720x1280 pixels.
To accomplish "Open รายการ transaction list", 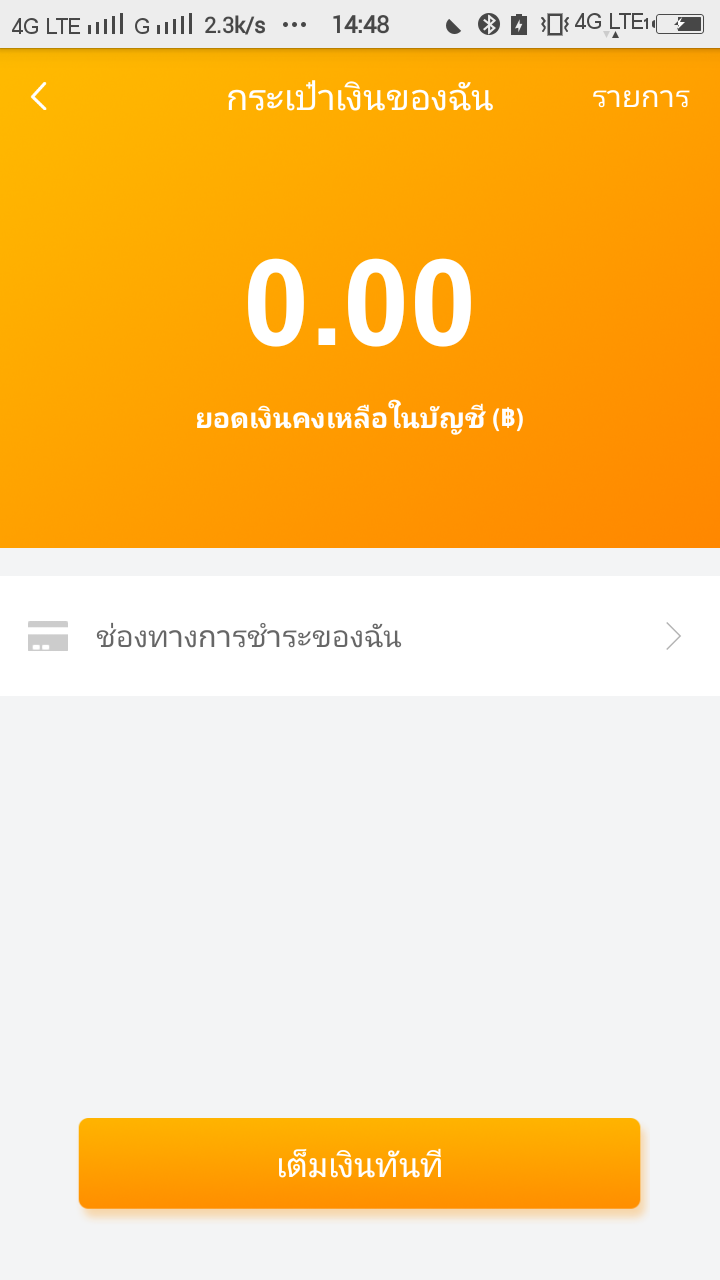I will pyautogui.click(x=640, y=98).
